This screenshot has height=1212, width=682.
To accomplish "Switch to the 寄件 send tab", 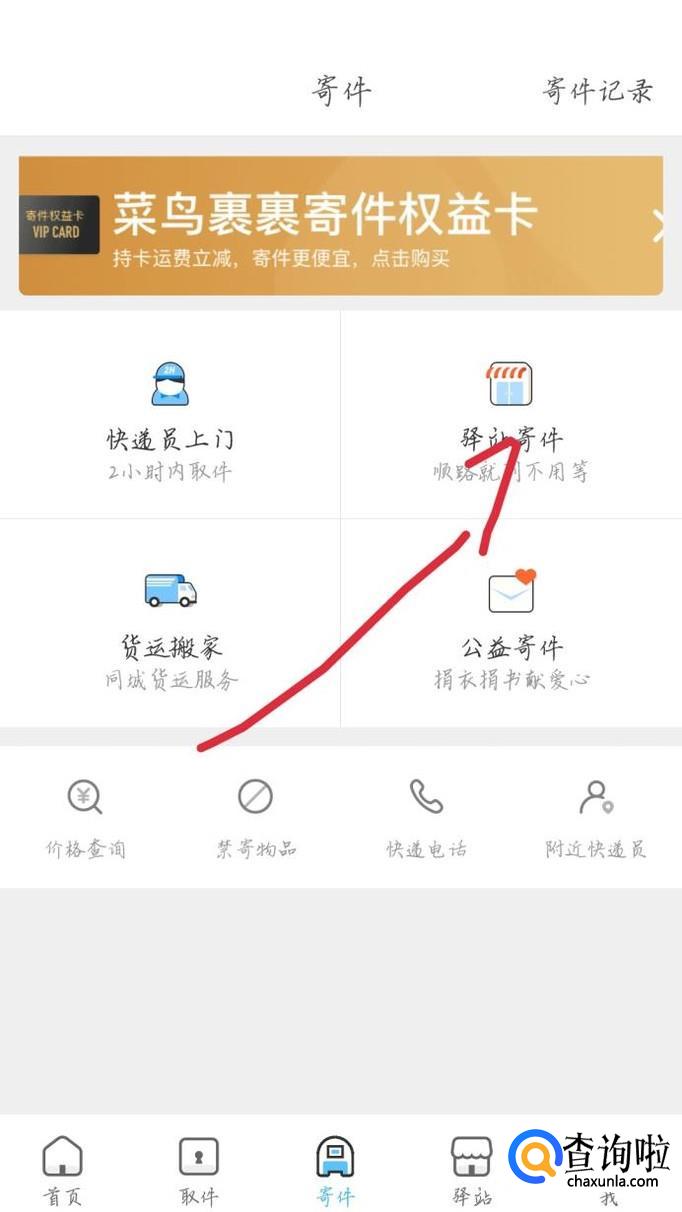I will click(x=335, y=1170).
